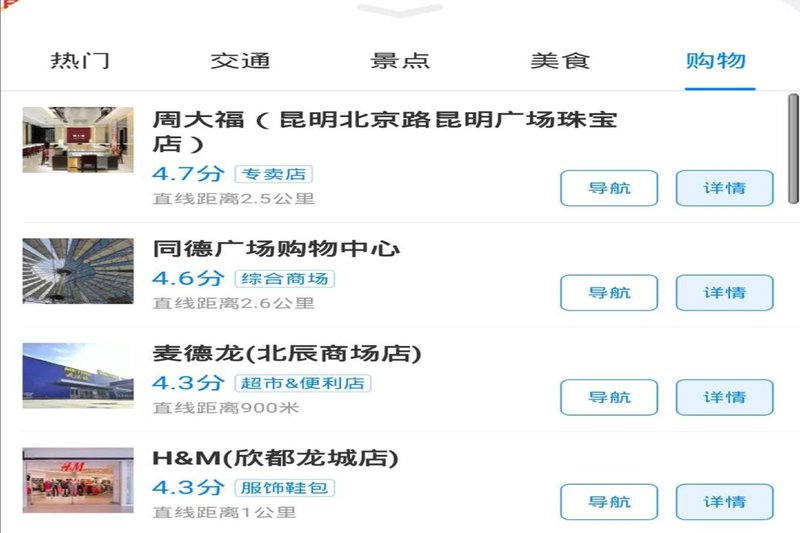The image size is (800, 533).
Task: Select the 购物 tab
Action: tap(716, 60)
